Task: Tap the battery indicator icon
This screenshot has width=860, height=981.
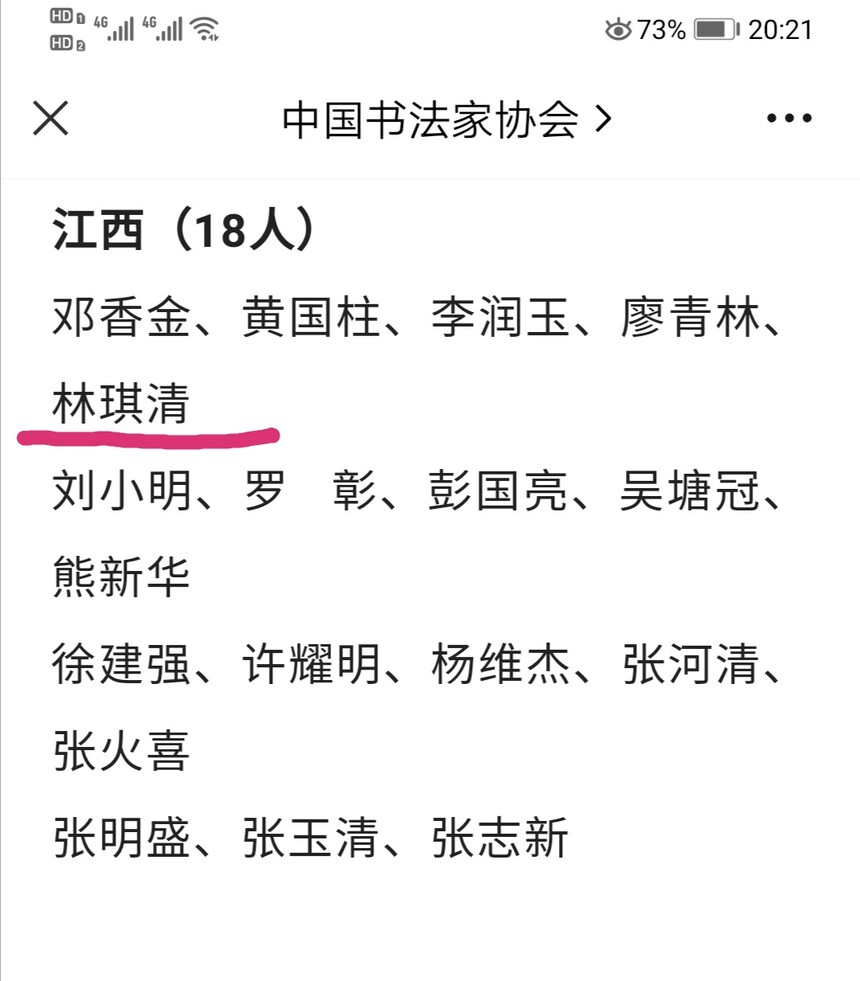Action: tap(714, 29)
